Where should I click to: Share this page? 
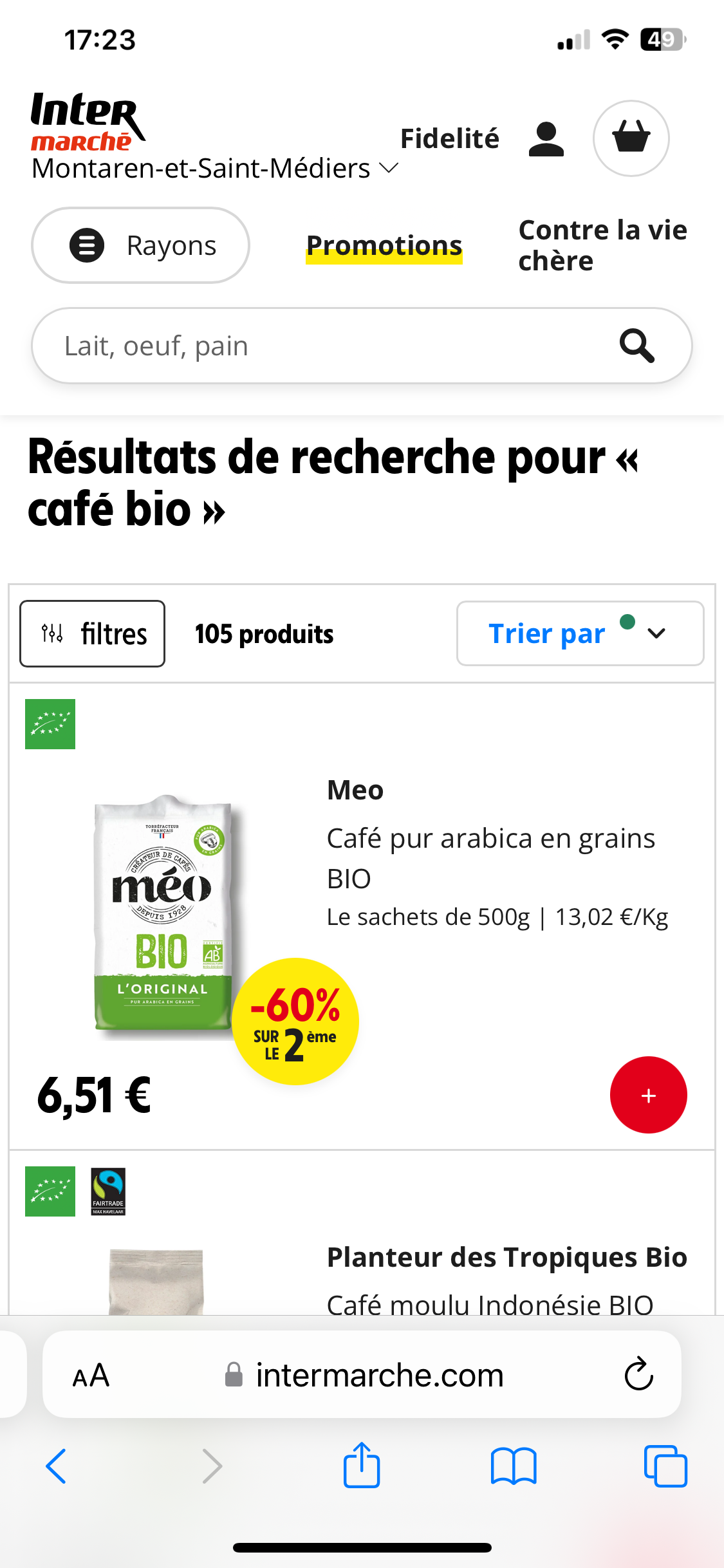[x=362, y=1465]
